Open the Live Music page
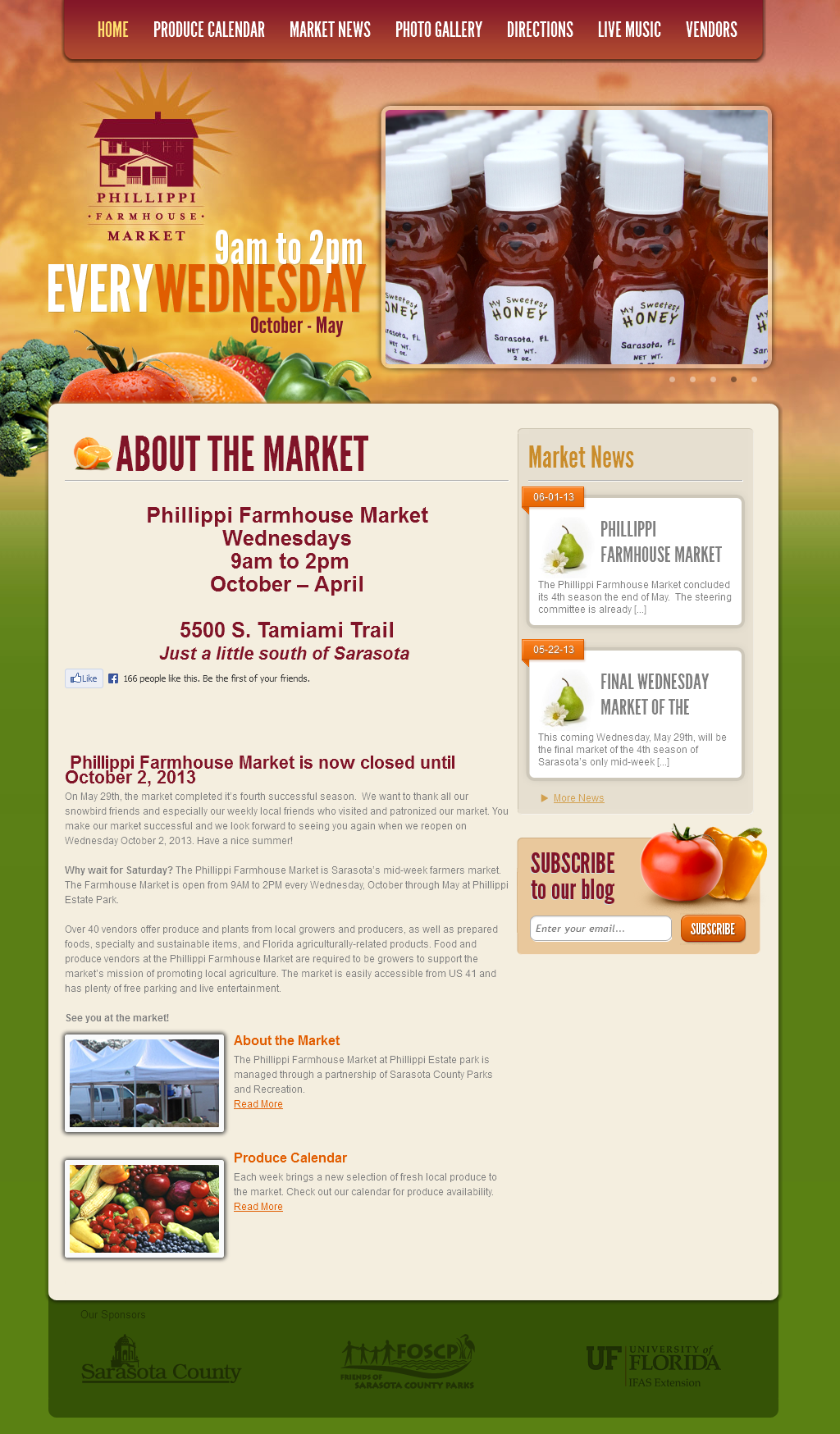The height and width of the screenshot is (1434, 840). click(x=629, y=30)
